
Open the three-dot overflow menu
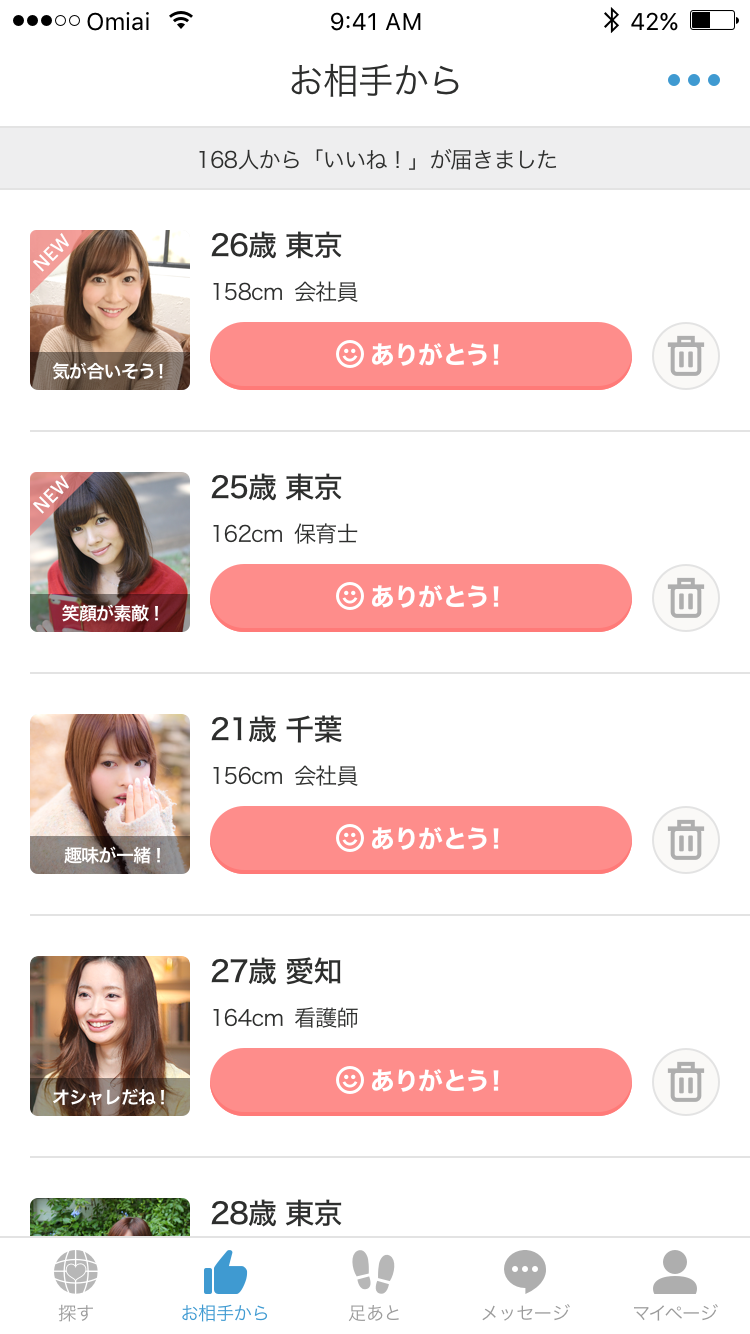694,80
